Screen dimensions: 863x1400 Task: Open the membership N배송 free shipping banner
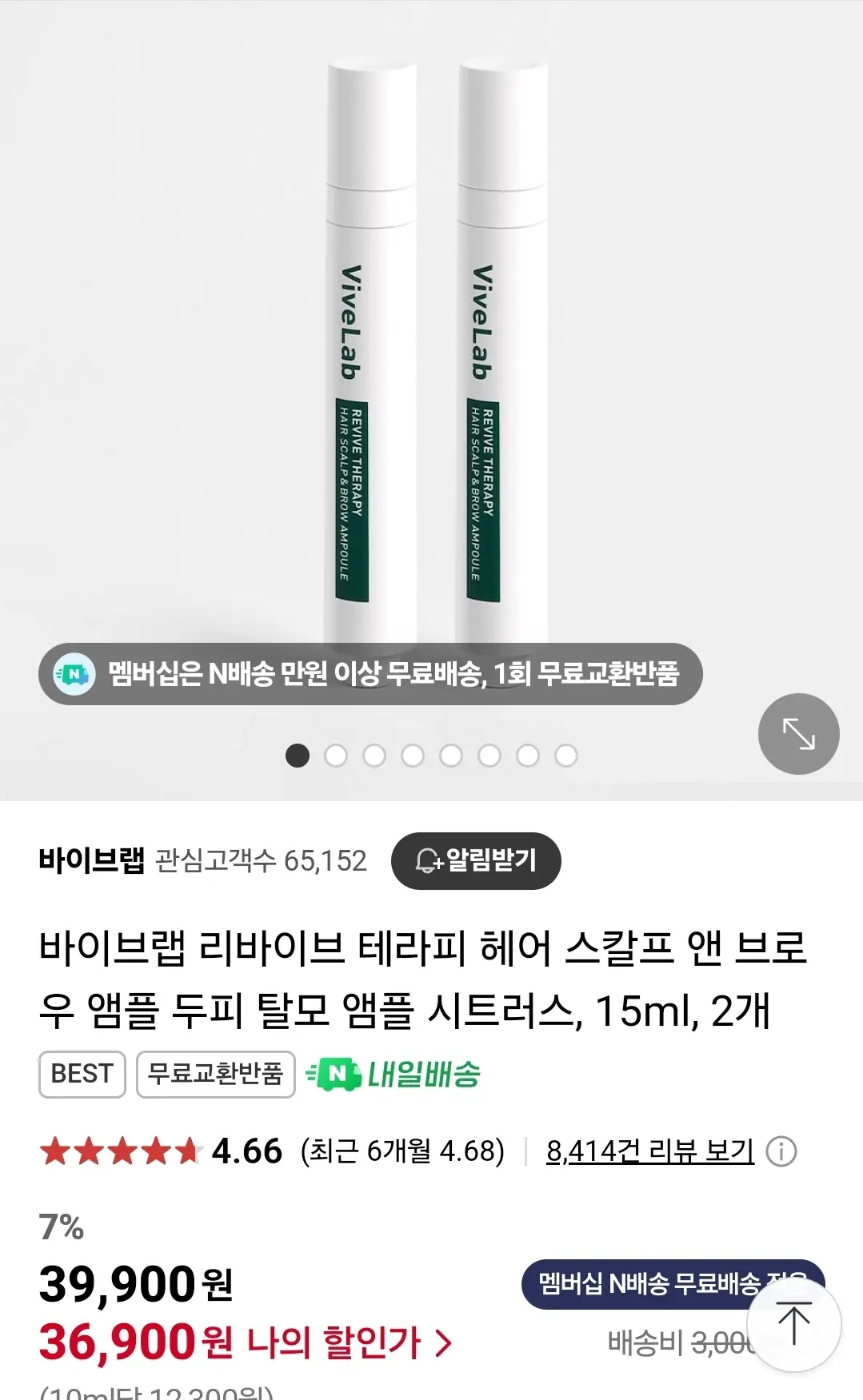[370, 673]
